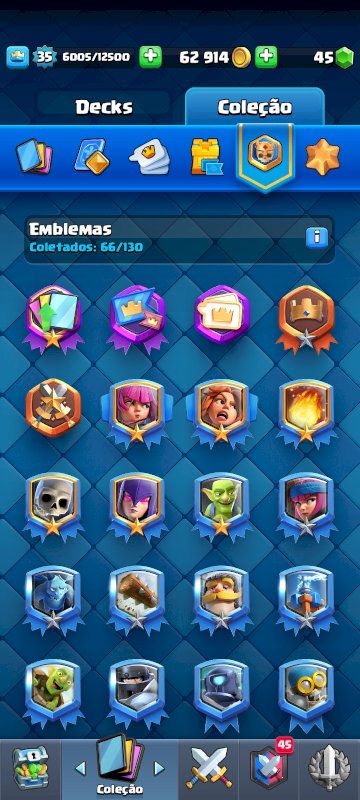Open the Goblin emblem badge
The image size is (360, 800).
pos(221,507)
